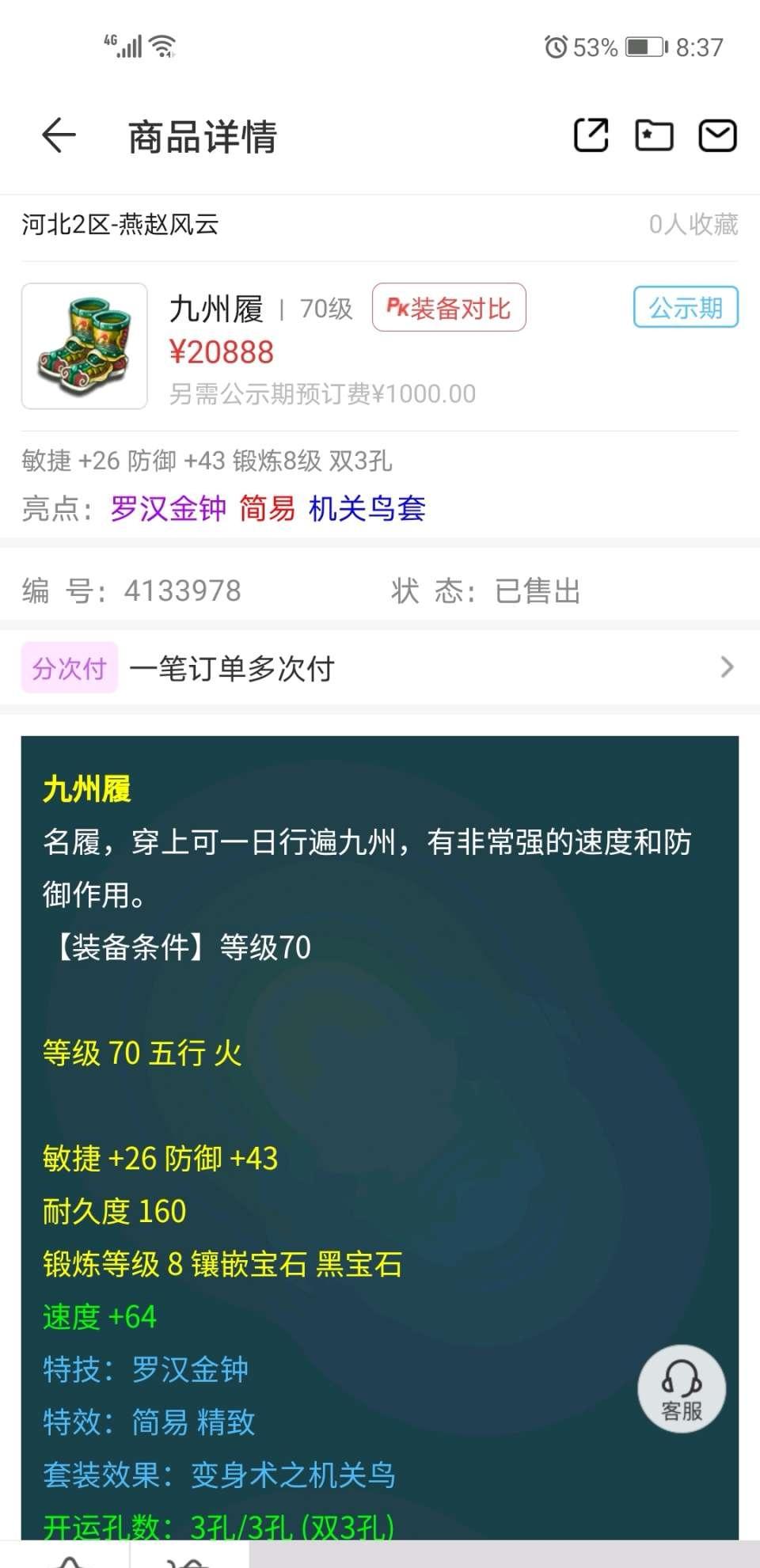
Task: Open the PK装备对比 comparison
Action: coord(449,308)
